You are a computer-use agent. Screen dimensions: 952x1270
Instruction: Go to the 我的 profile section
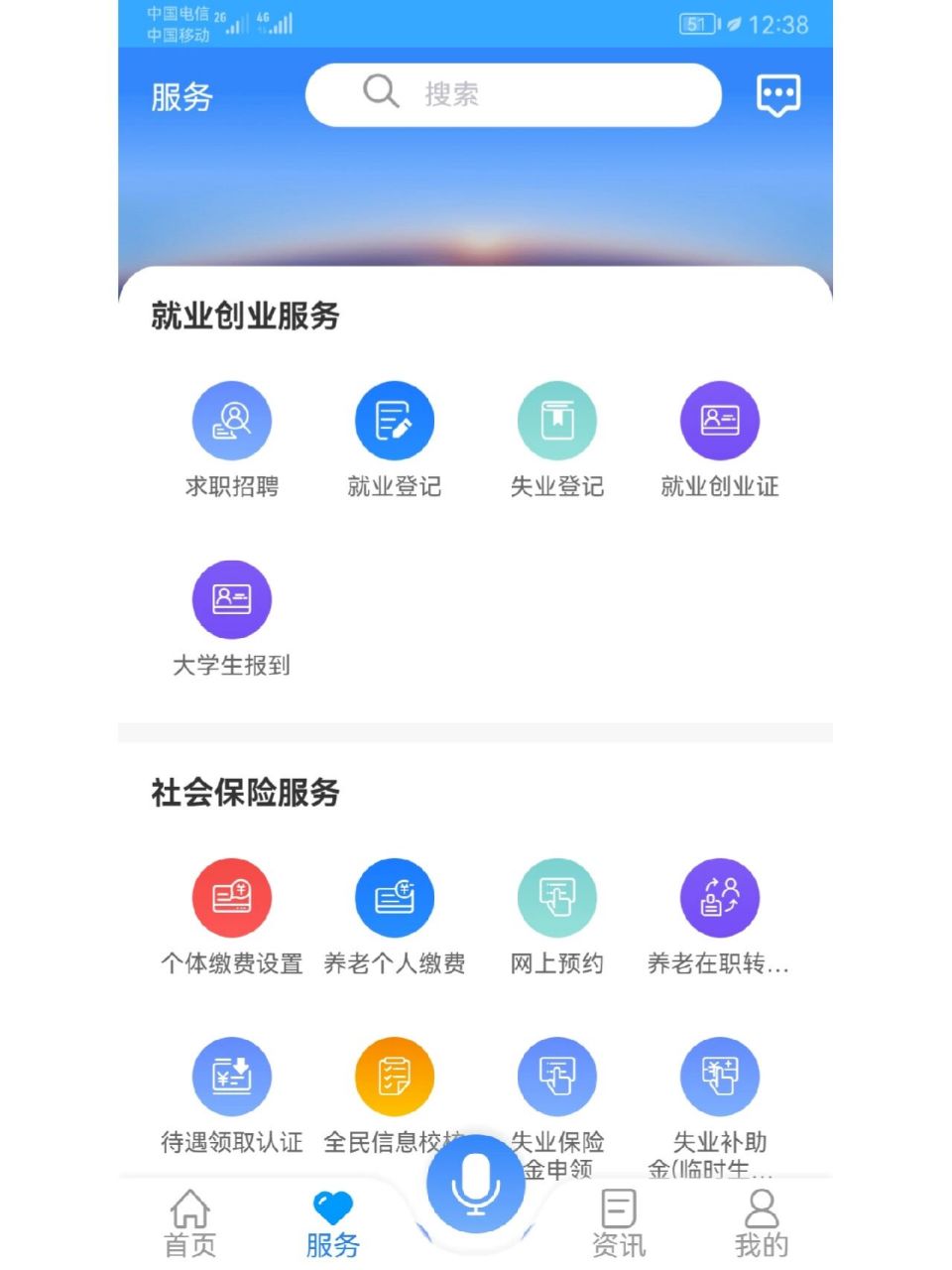(761, 1222)
